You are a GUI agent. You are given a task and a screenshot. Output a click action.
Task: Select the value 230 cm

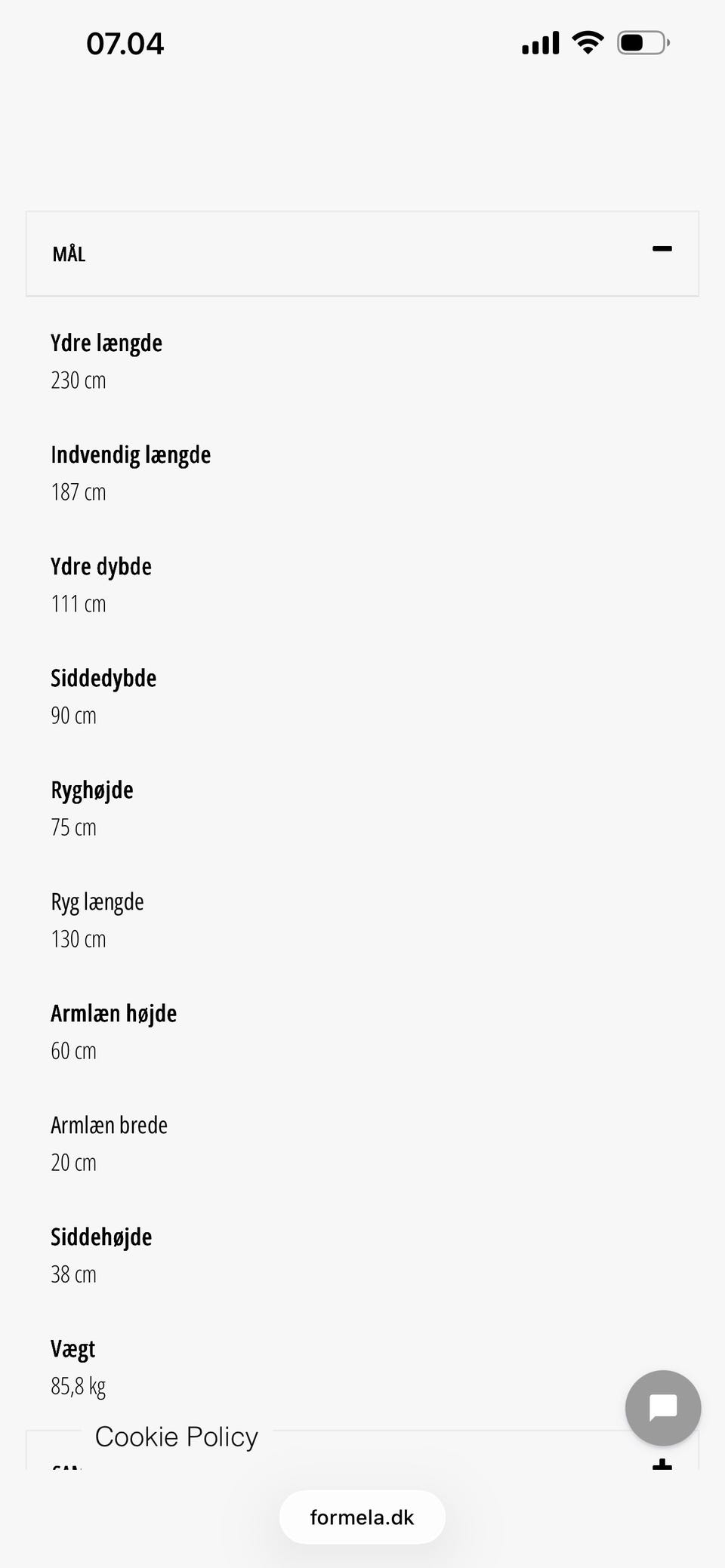tap(78, 381)
